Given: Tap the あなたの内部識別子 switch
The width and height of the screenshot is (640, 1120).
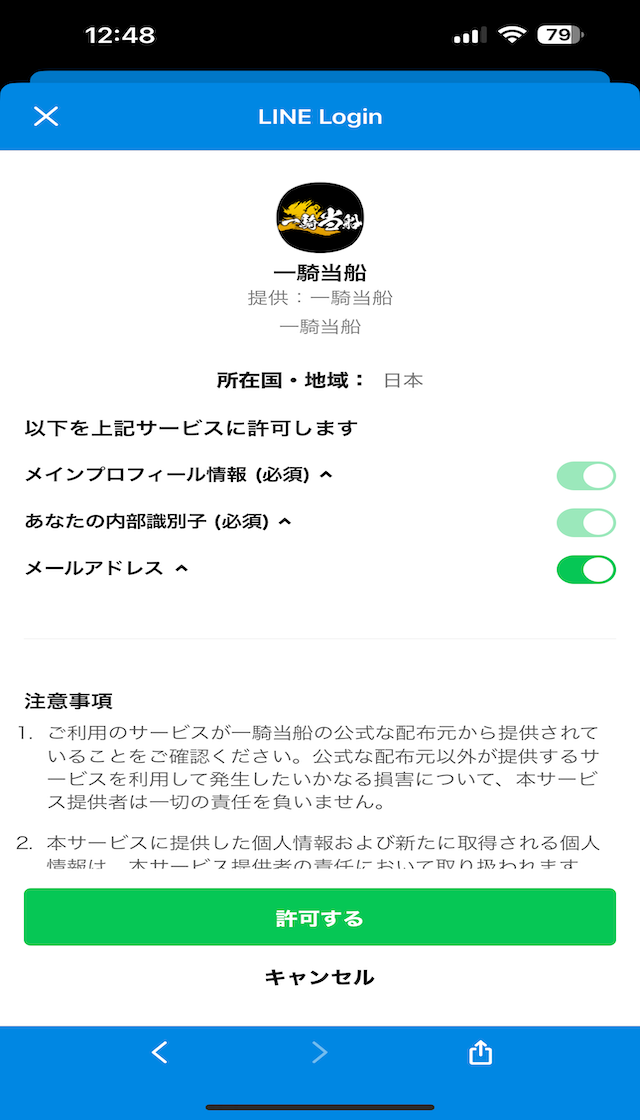Looking at the screenshot, I should click(x=586, y=522).
